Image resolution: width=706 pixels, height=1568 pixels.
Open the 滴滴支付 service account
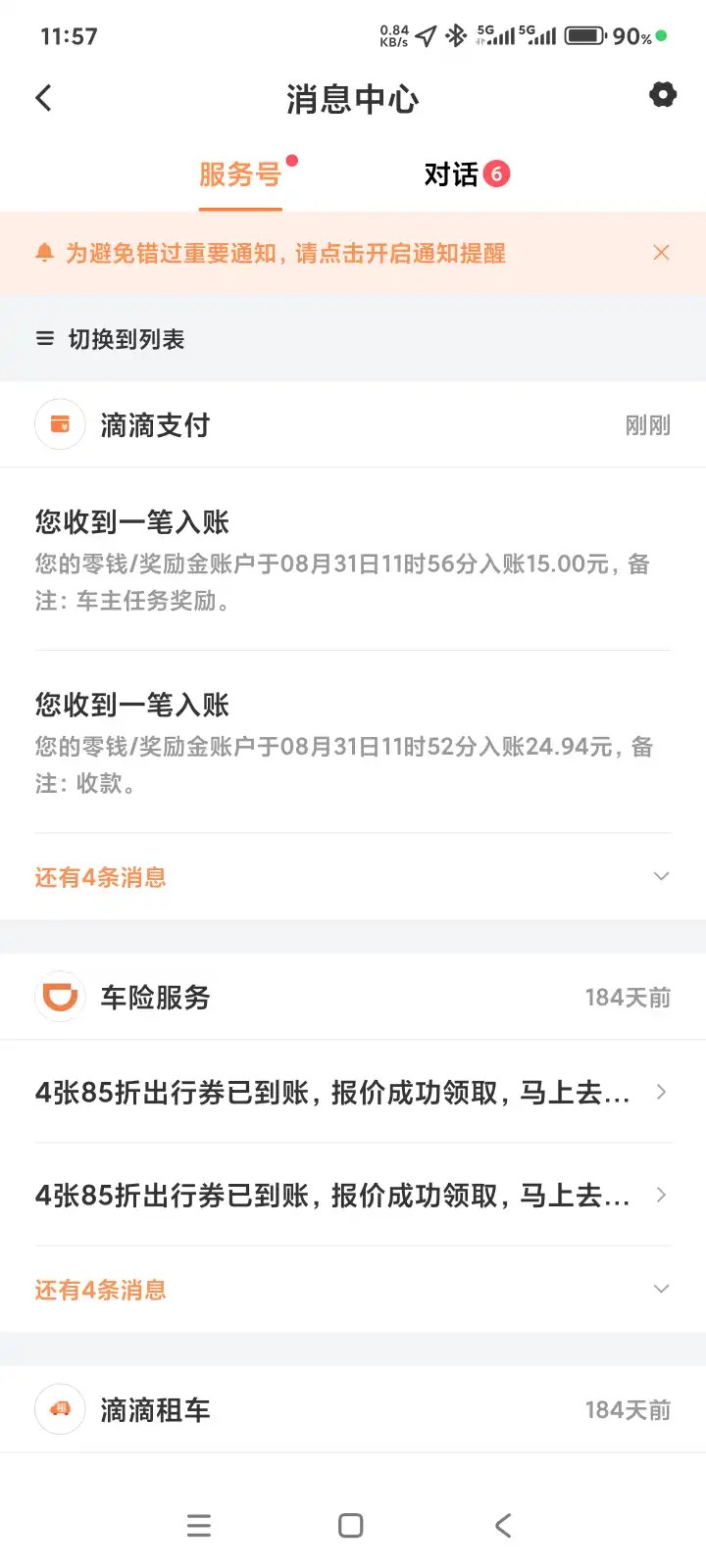coord(155,425)
